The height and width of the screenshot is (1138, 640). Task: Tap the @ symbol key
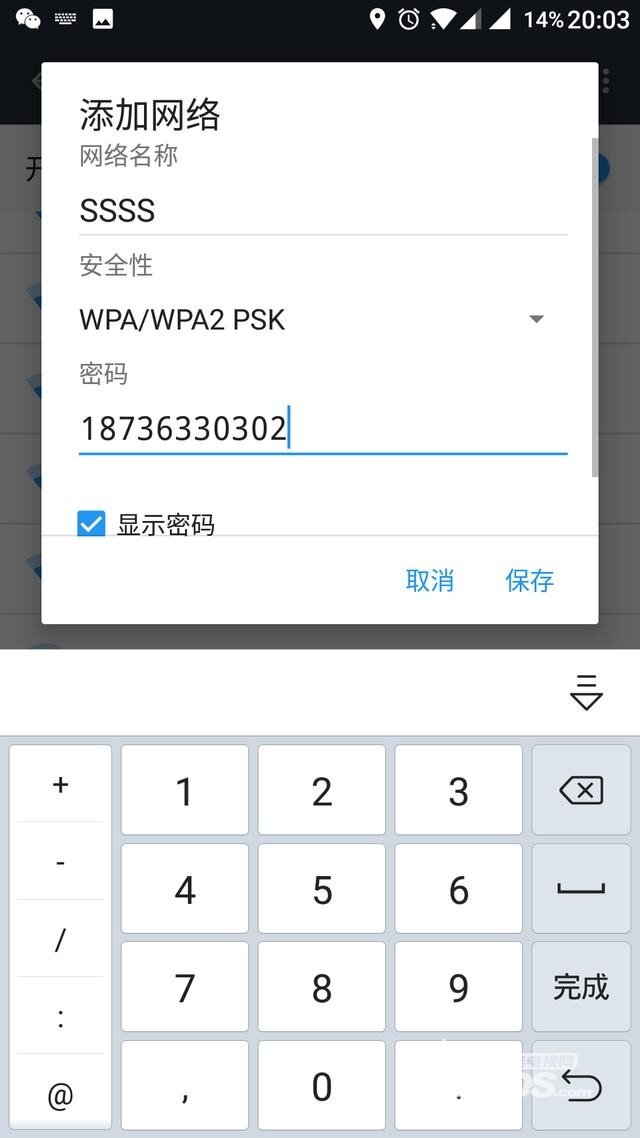pyautogui.click(x=60, y=1095)
